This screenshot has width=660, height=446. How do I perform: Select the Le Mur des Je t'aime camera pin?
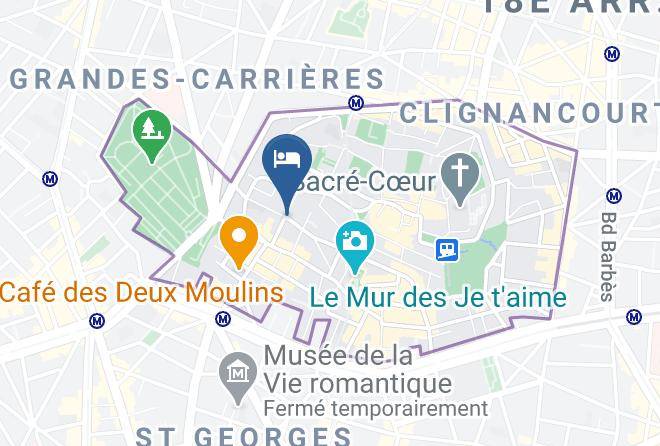(x=355, y=246)
